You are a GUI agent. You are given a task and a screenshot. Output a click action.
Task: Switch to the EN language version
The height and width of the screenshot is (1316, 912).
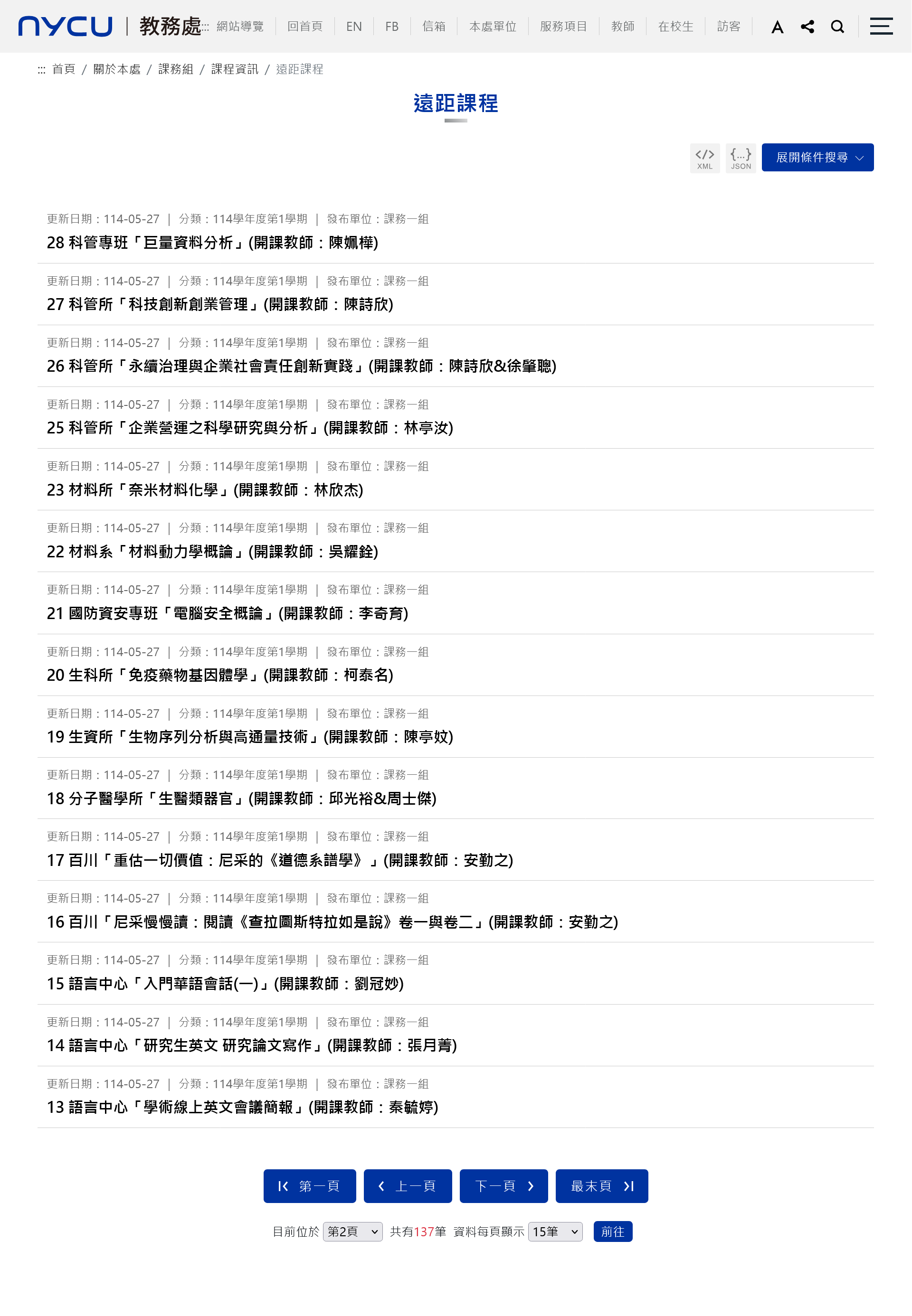coord(354,27)
